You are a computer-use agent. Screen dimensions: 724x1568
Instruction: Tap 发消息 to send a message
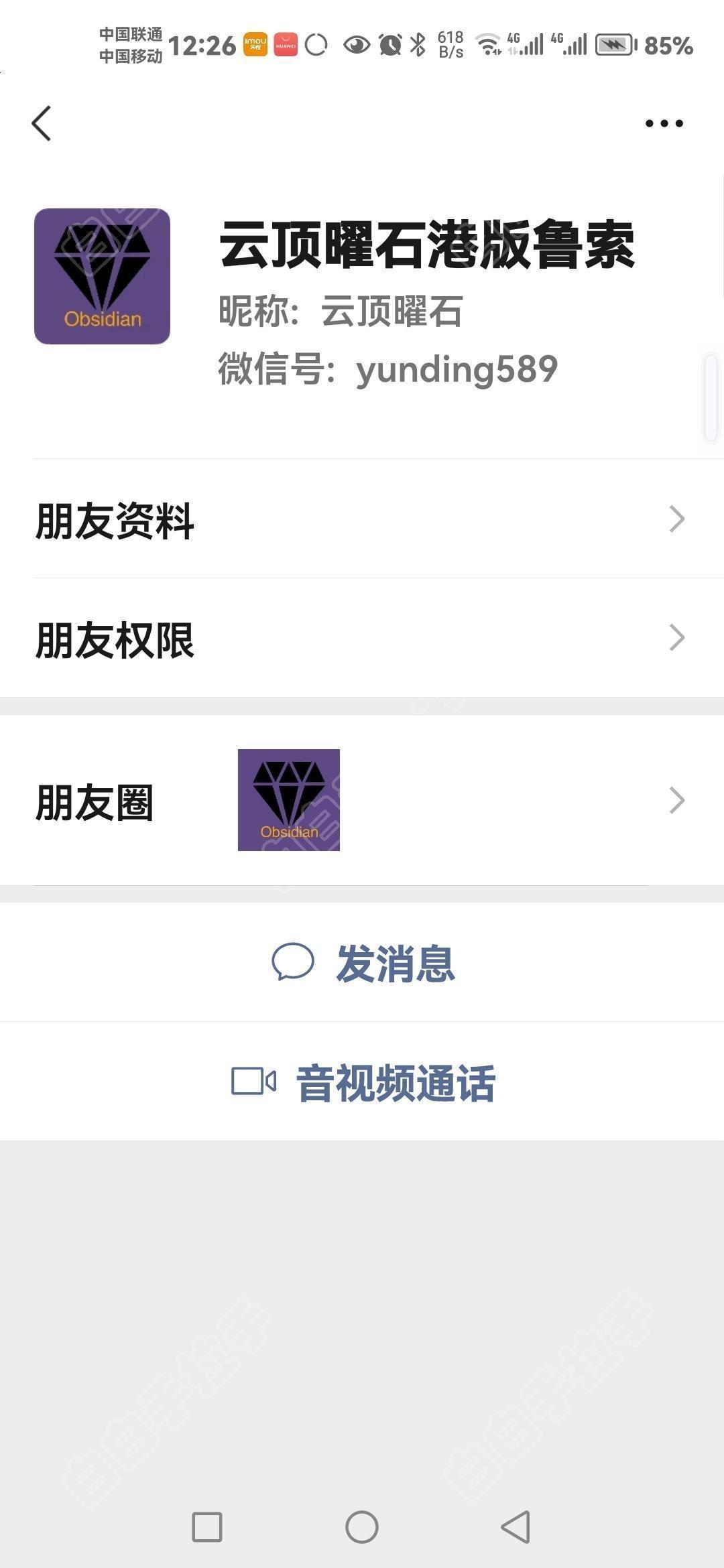pyautogui.click(x=362, y=963)
